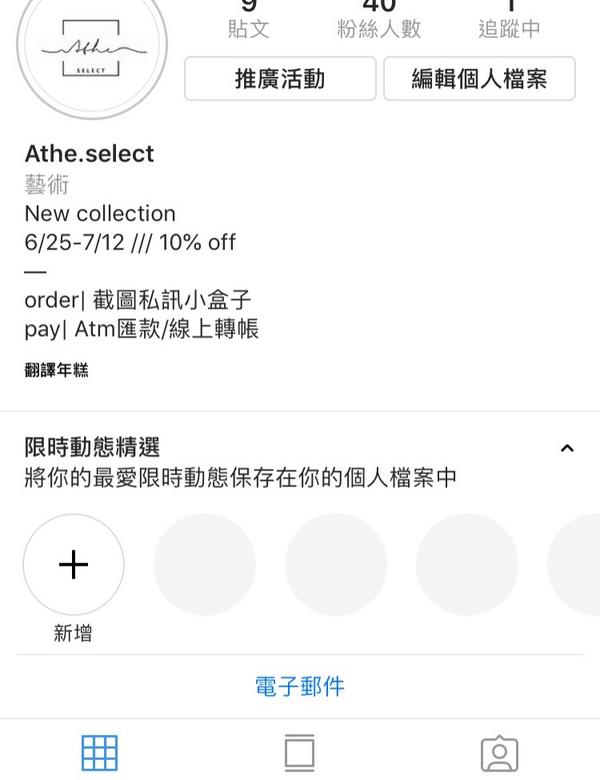The width and height of the screenshot is (600, 780).
Task: Switch to the feed list view tab
Action: tap(300, 753)
